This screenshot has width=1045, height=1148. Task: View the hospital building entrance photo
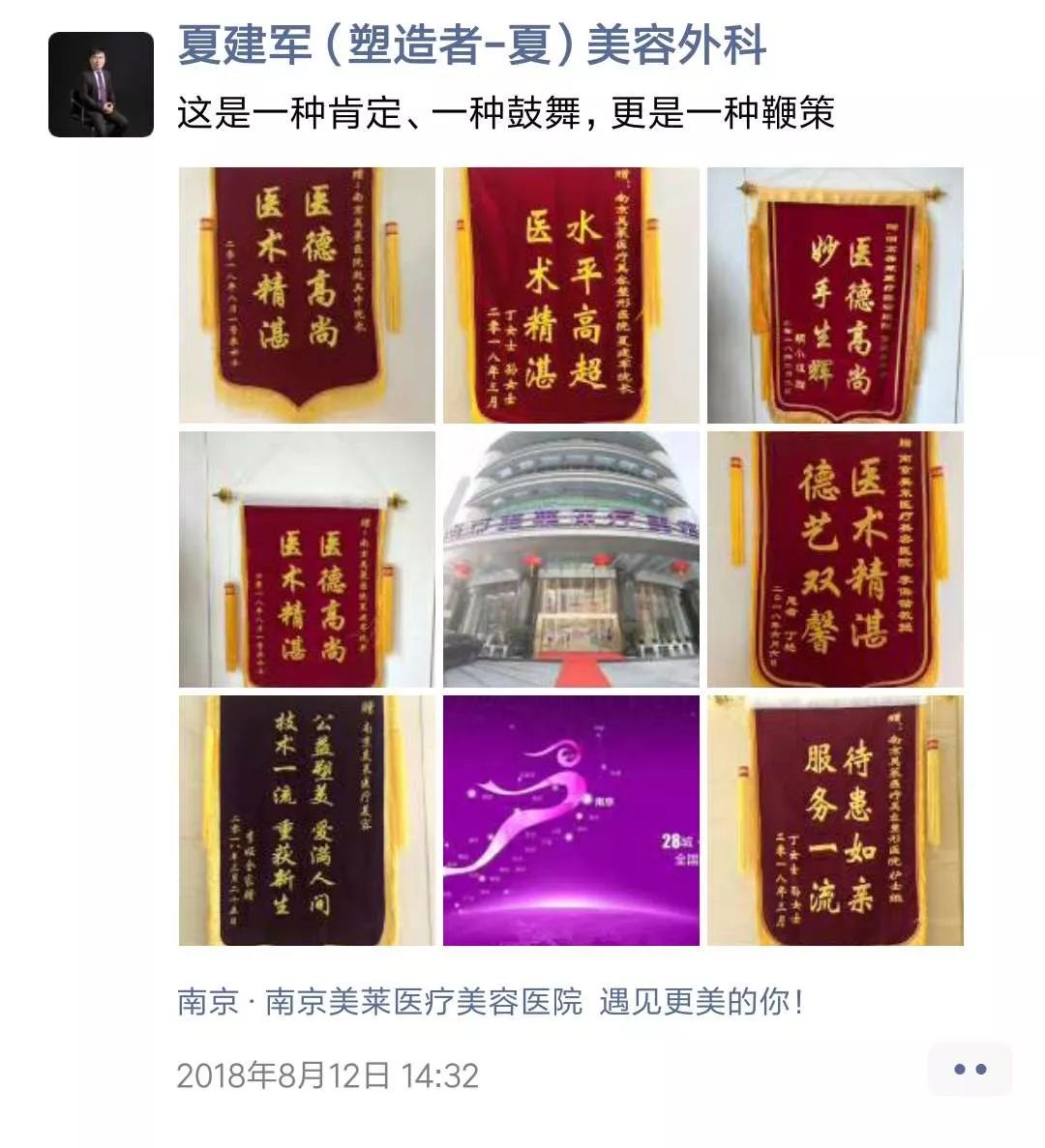tap(571, 559)
